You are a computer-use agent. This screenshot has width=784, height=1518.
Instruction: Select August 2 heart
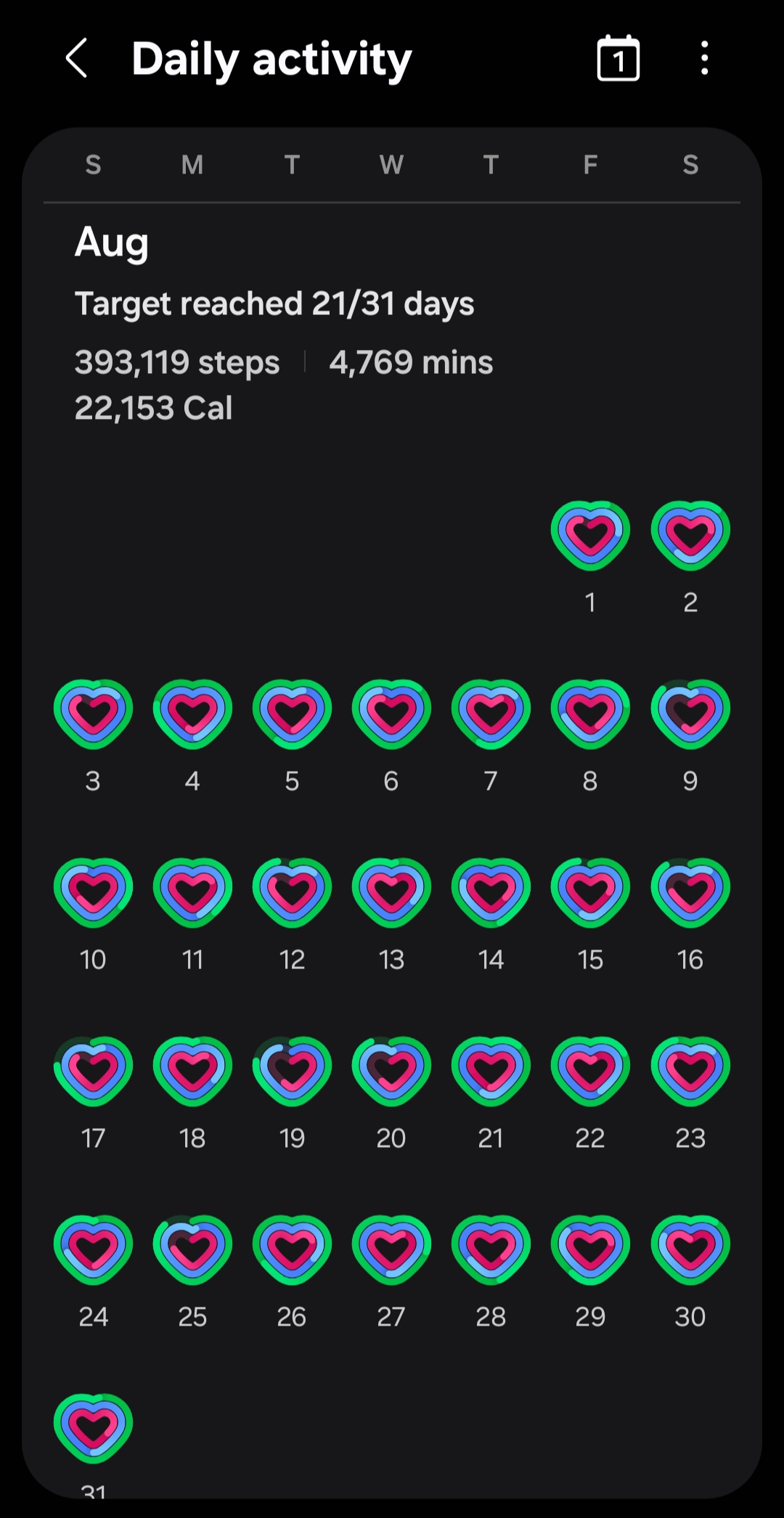[x=690, y=536]
